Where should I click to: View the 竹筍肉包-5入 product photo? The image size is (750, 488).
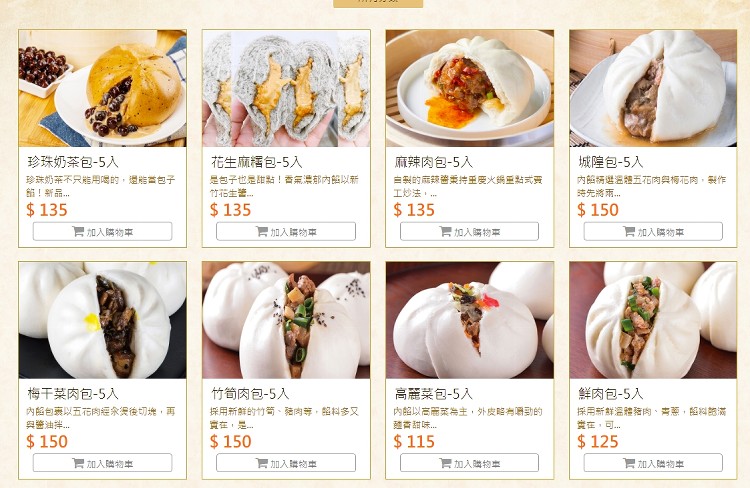point(286,320)
